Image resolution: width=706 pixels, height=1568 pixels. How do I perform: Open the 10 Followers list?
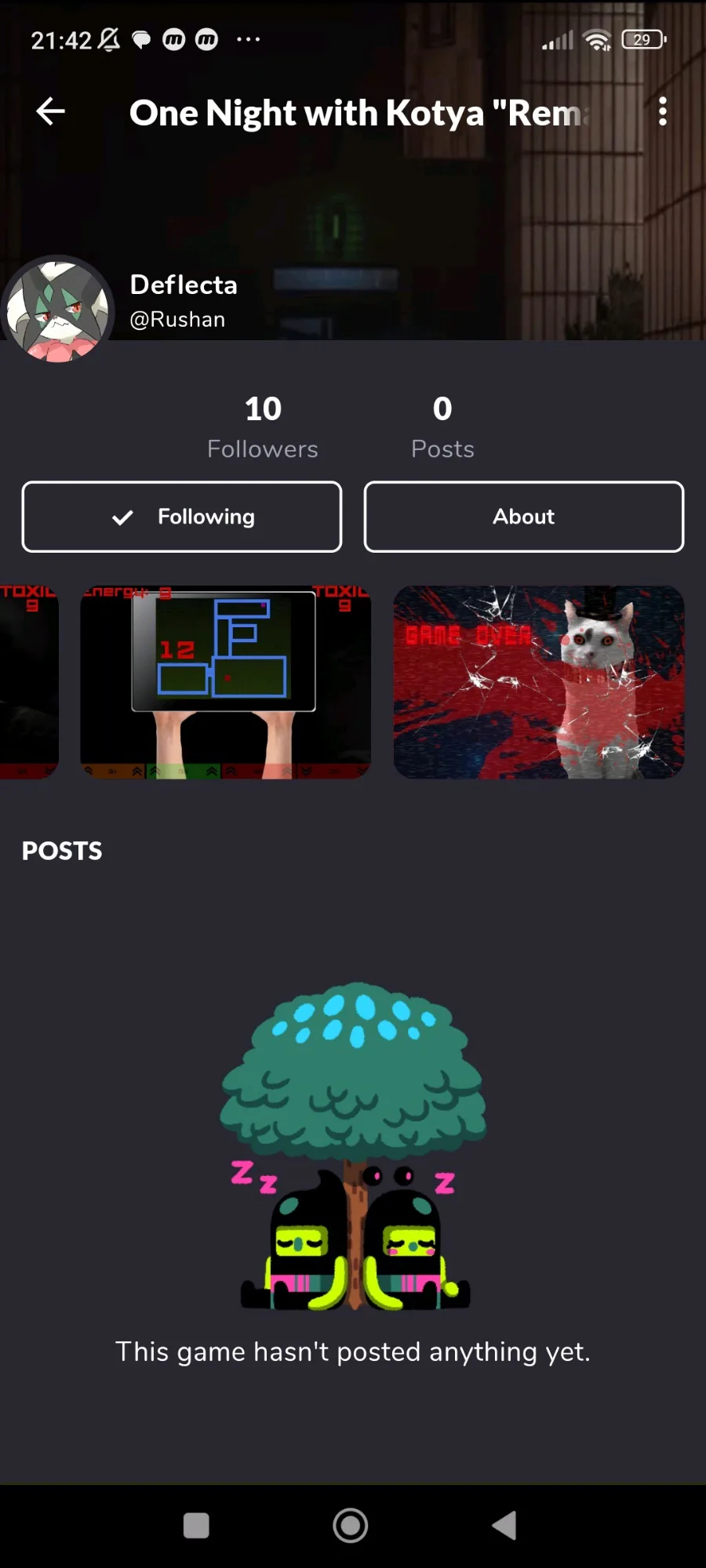click(263, 426)
